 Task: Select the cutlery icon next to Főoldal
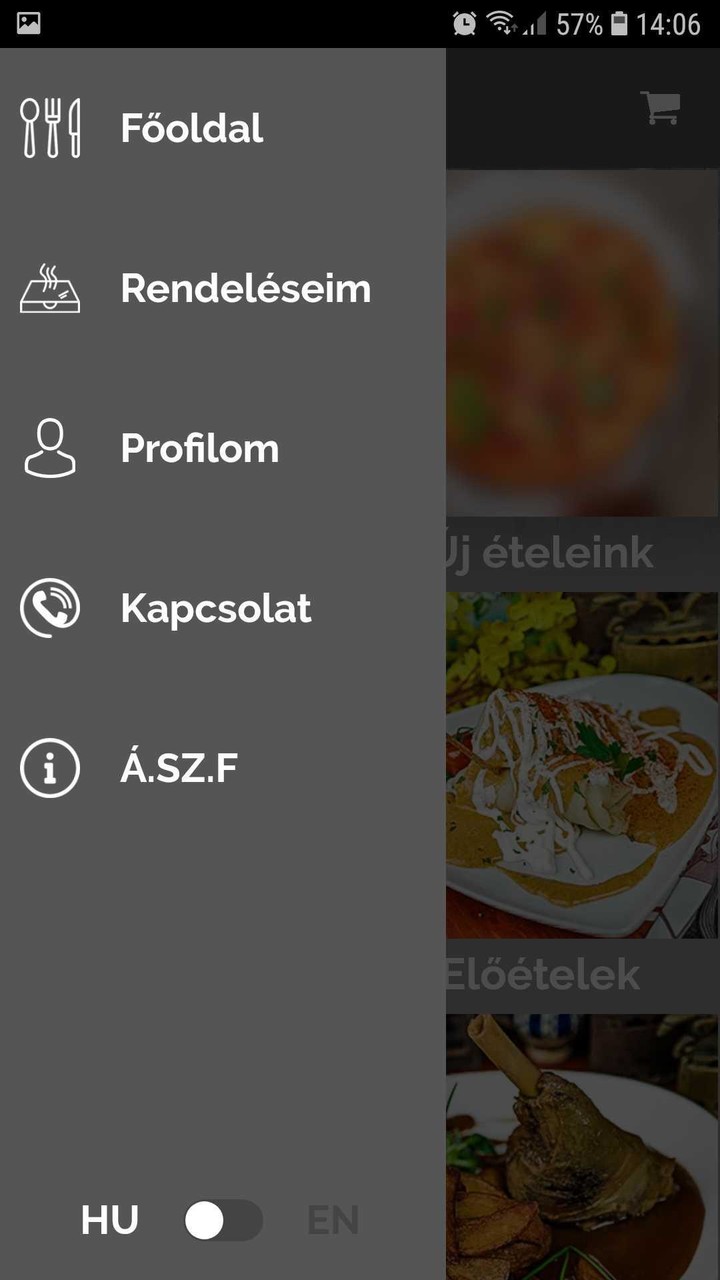[x=49, y=127]
